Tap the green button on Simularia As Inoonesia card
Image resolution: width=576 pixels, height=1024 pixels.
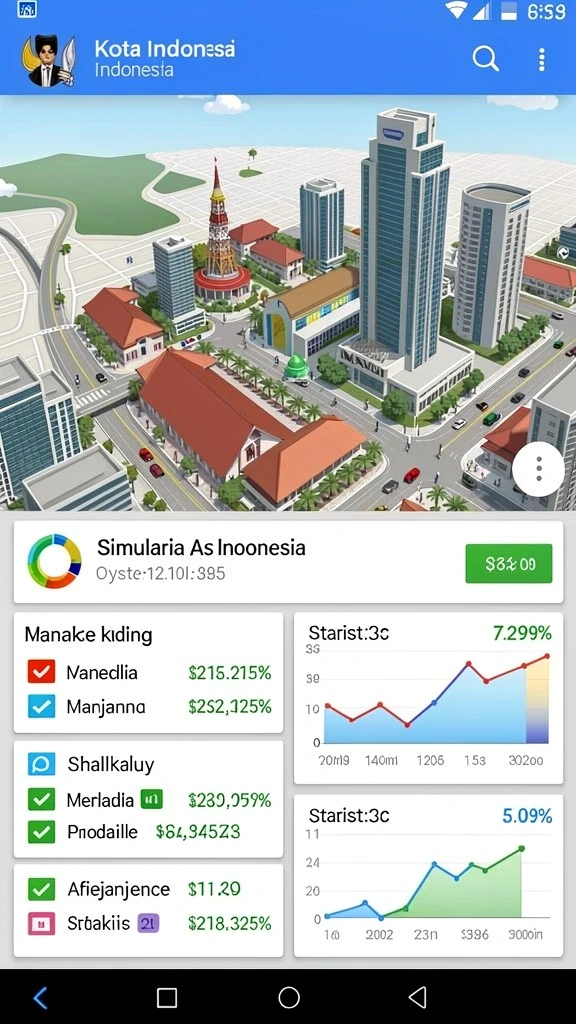pyautogui.click(x=509, y=563)
